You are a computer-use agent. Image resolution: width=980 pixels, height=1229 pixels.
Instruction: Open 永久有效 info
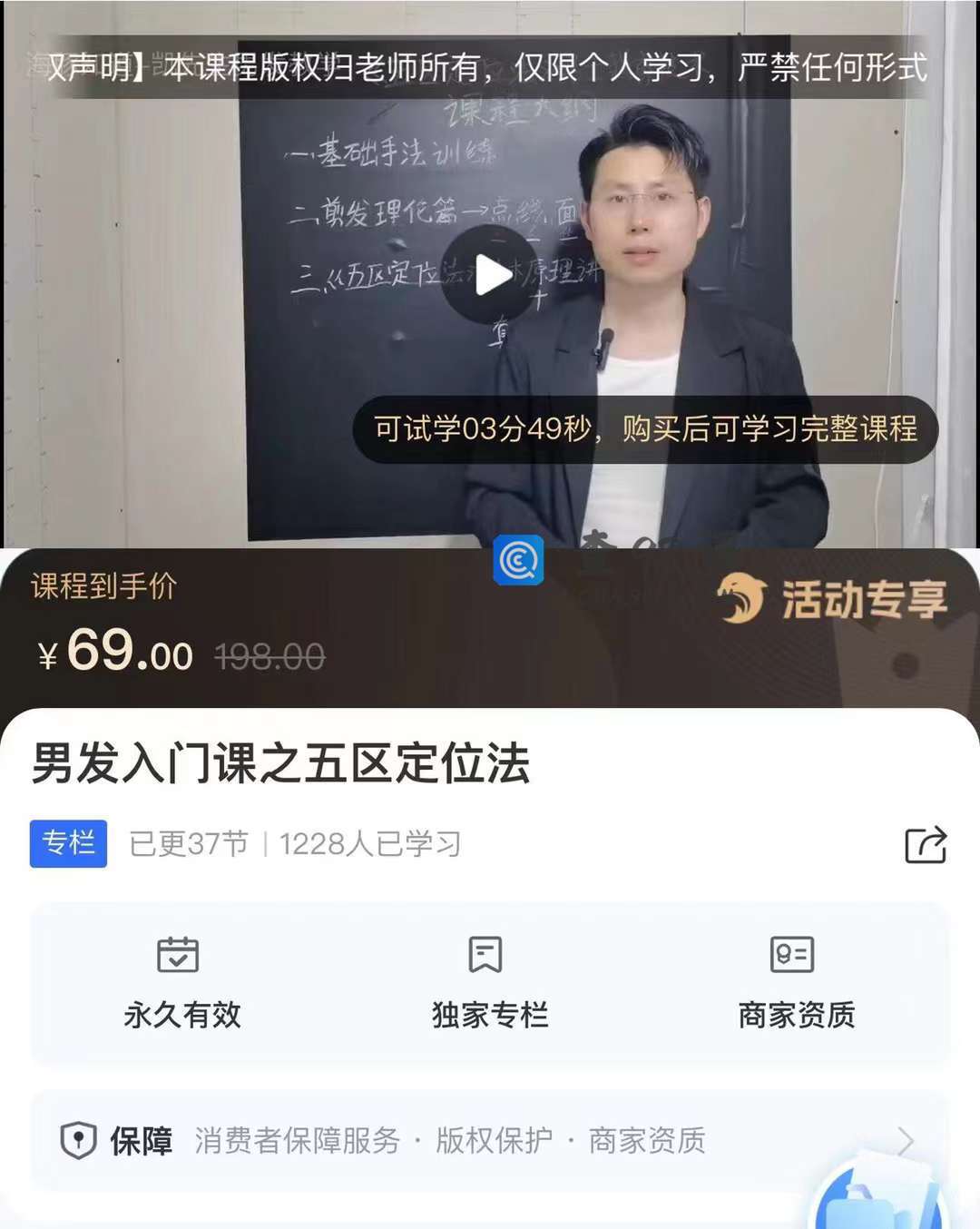click(181, 984)
